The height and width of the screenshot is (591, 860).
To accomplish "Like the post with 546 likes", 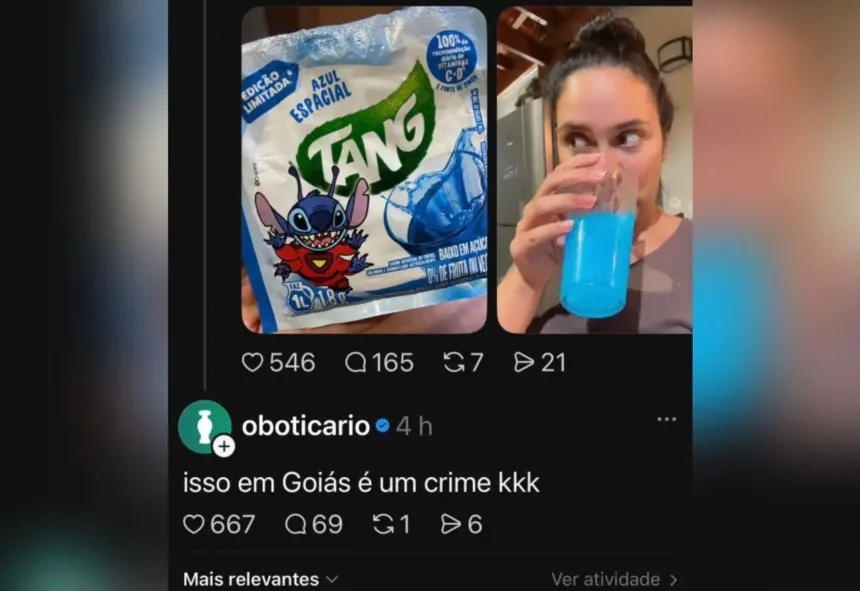I will tap(253, 363).
